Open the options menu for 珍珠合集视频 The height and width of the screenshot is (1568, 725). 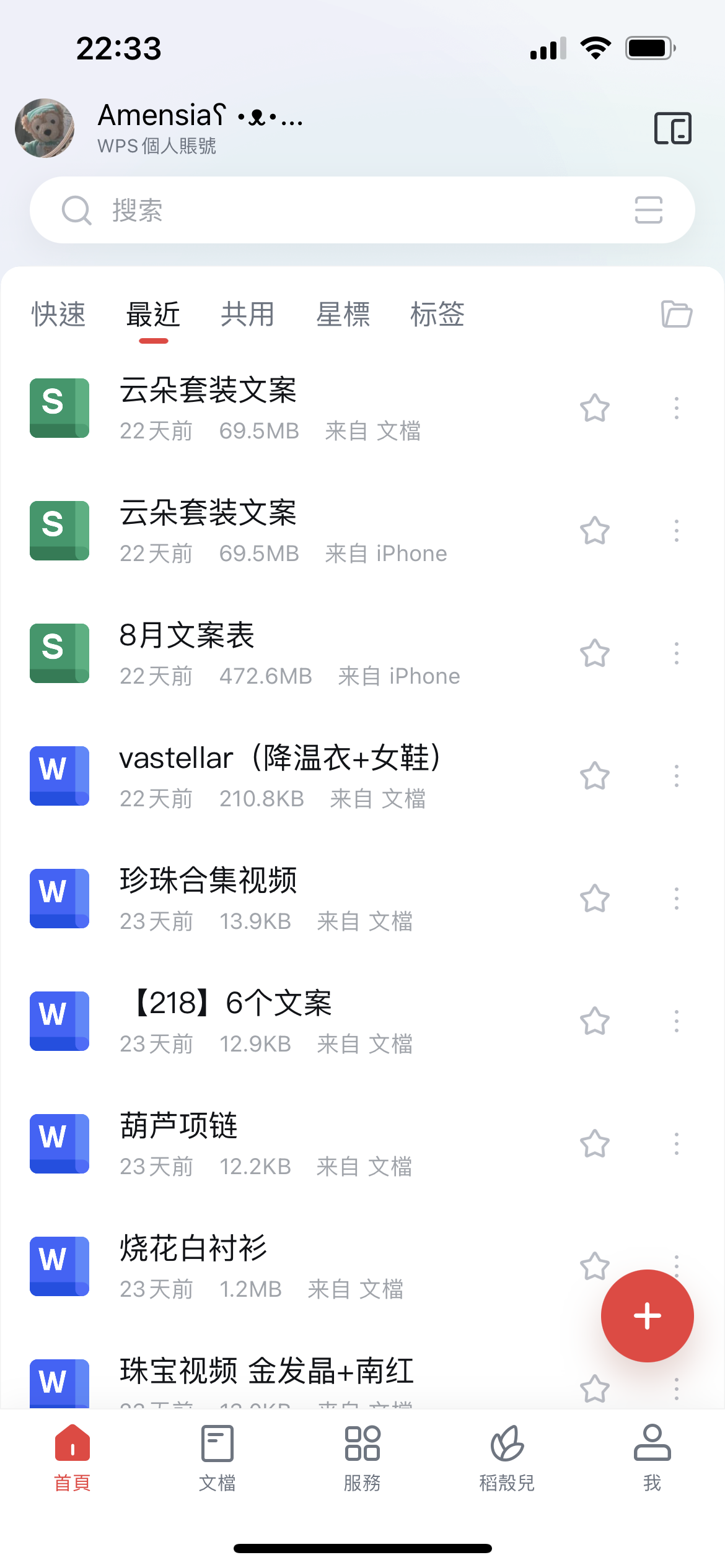[x=677, y=899]
